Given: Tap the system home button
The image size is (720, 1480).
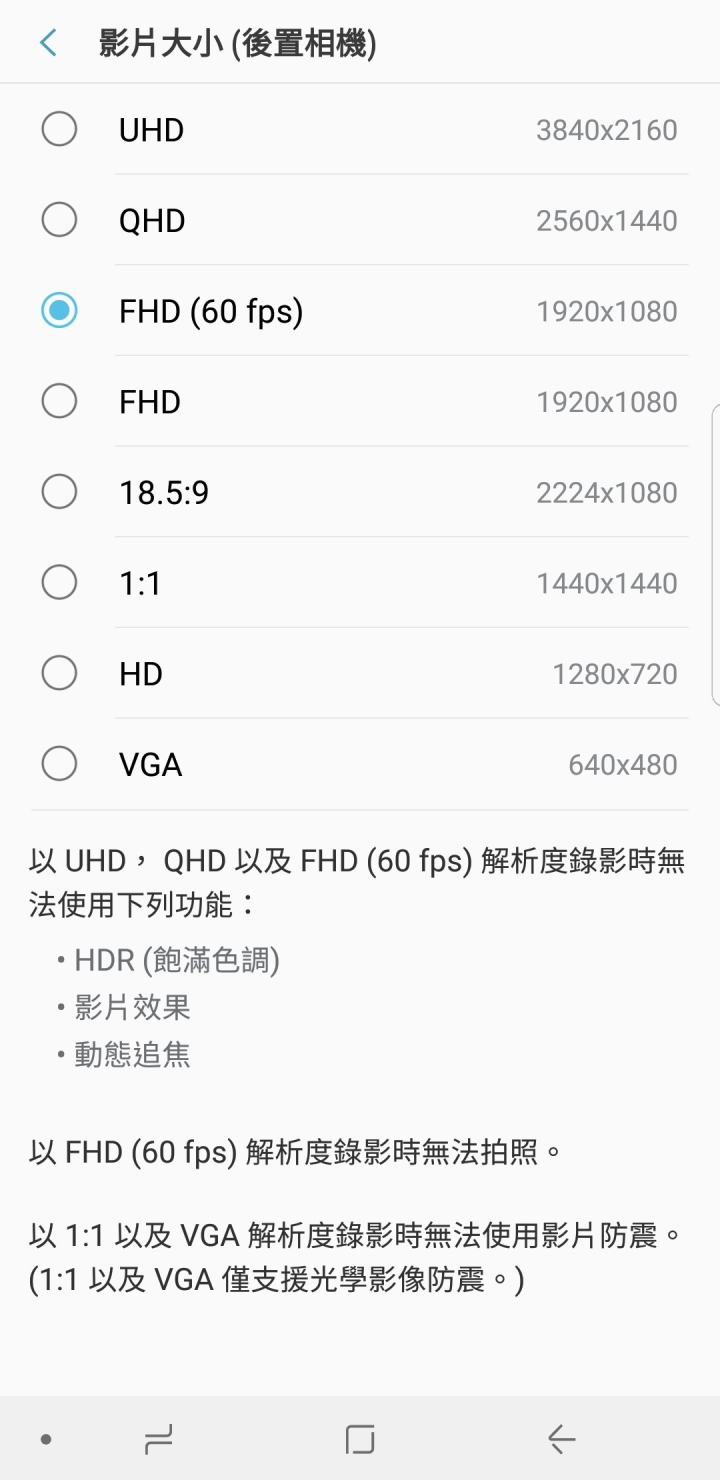Looking at the screenshot, I should pyautogui.click(x=360, y=1439).
